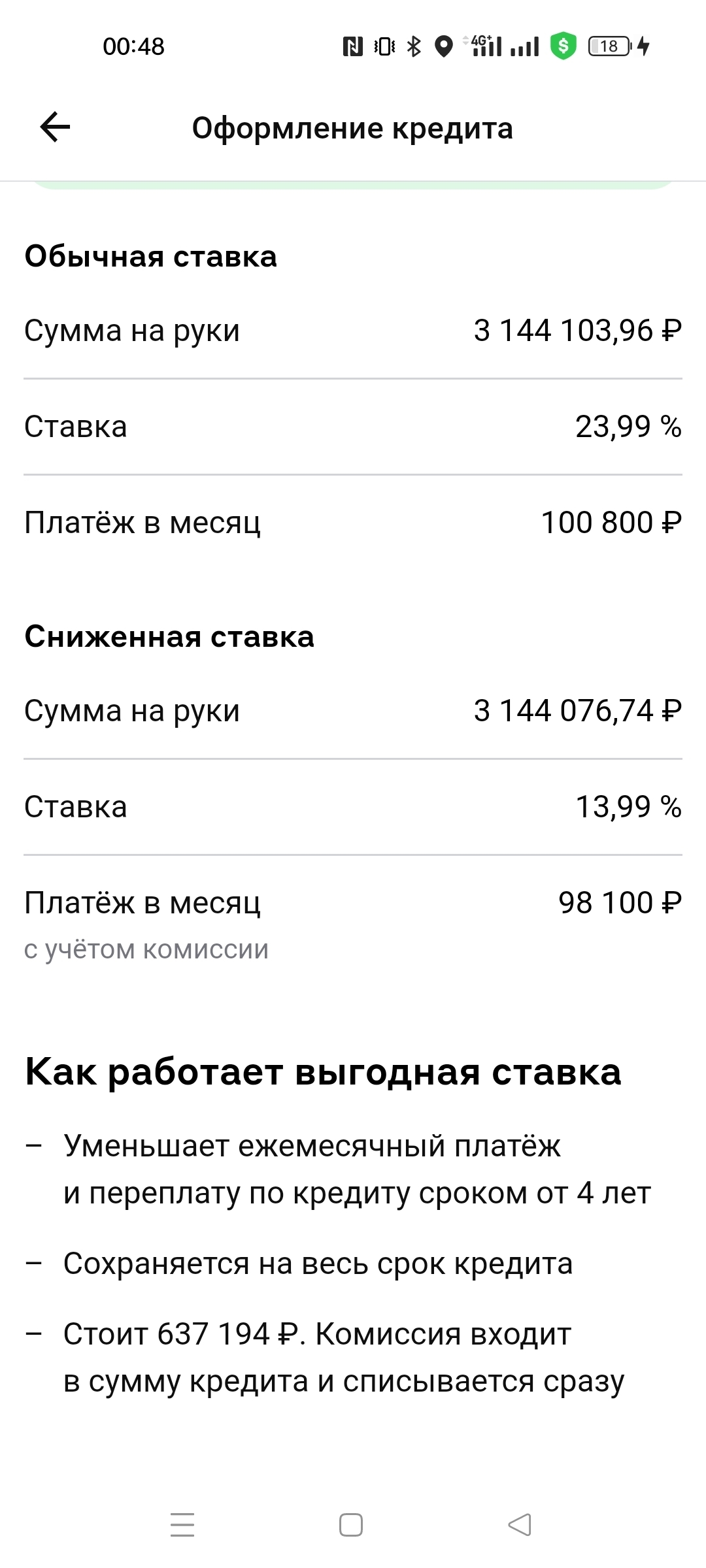The image size is (706, 1568).
Task: Go back from Оформление кредита screen
Action: tap(55, 127)
